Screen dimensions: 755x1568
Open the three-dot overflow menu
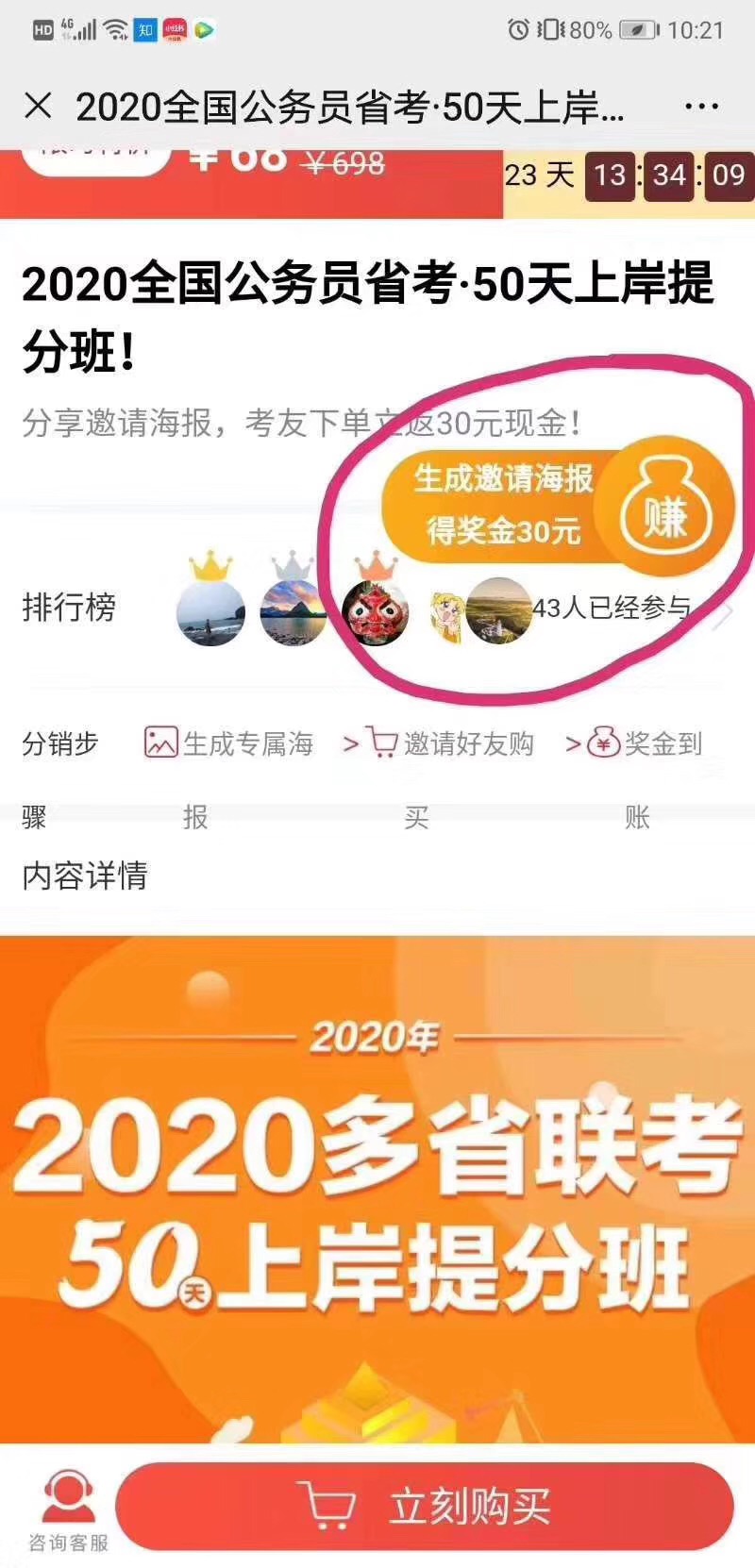tap(701, 107)
